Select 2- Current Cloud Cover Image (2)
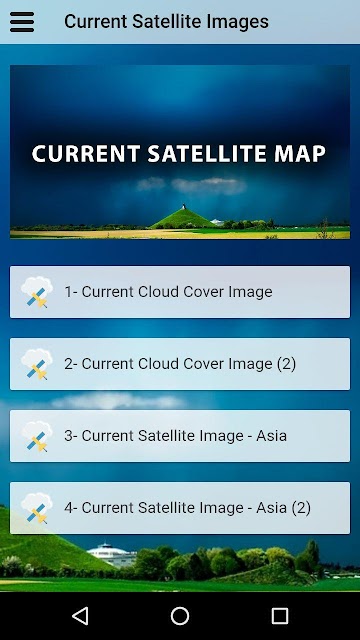This screenshot has width=360, height=640. [180, 364]
